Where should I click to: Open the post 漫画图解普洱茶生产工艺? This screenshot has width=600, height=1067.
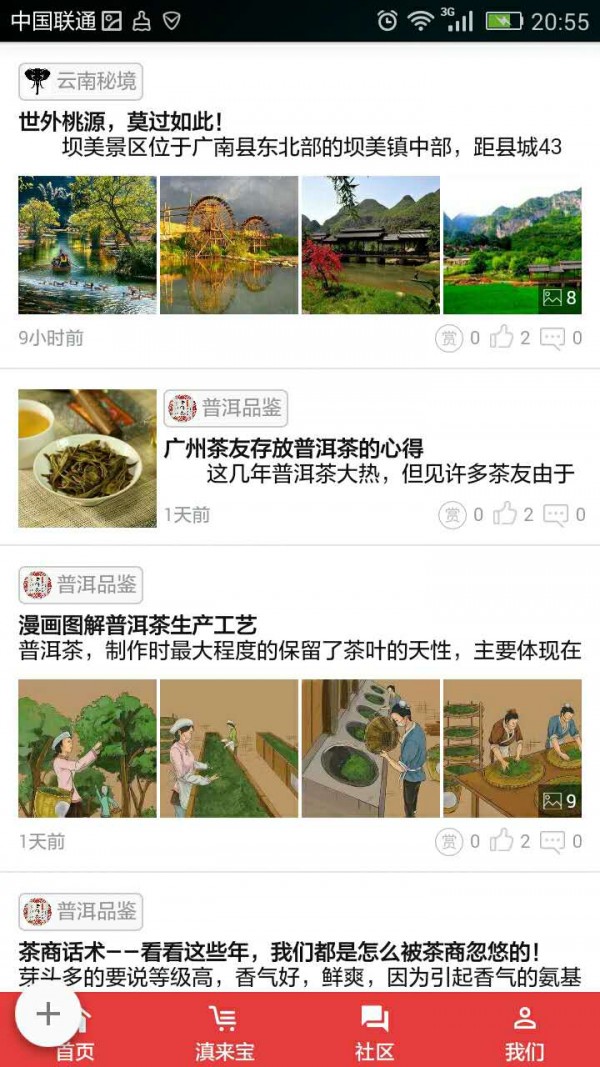point(138,626)
